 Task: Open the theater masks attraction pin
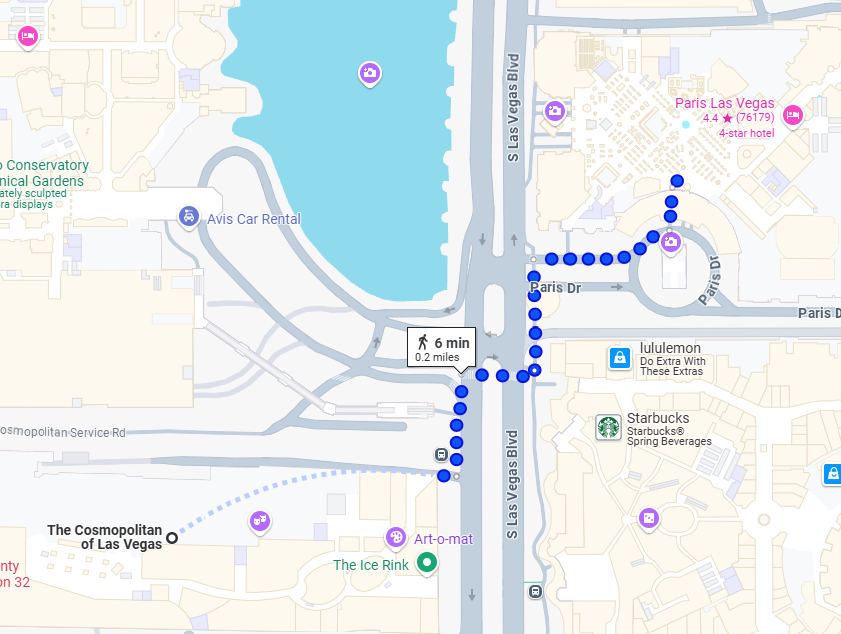point(260,520)
